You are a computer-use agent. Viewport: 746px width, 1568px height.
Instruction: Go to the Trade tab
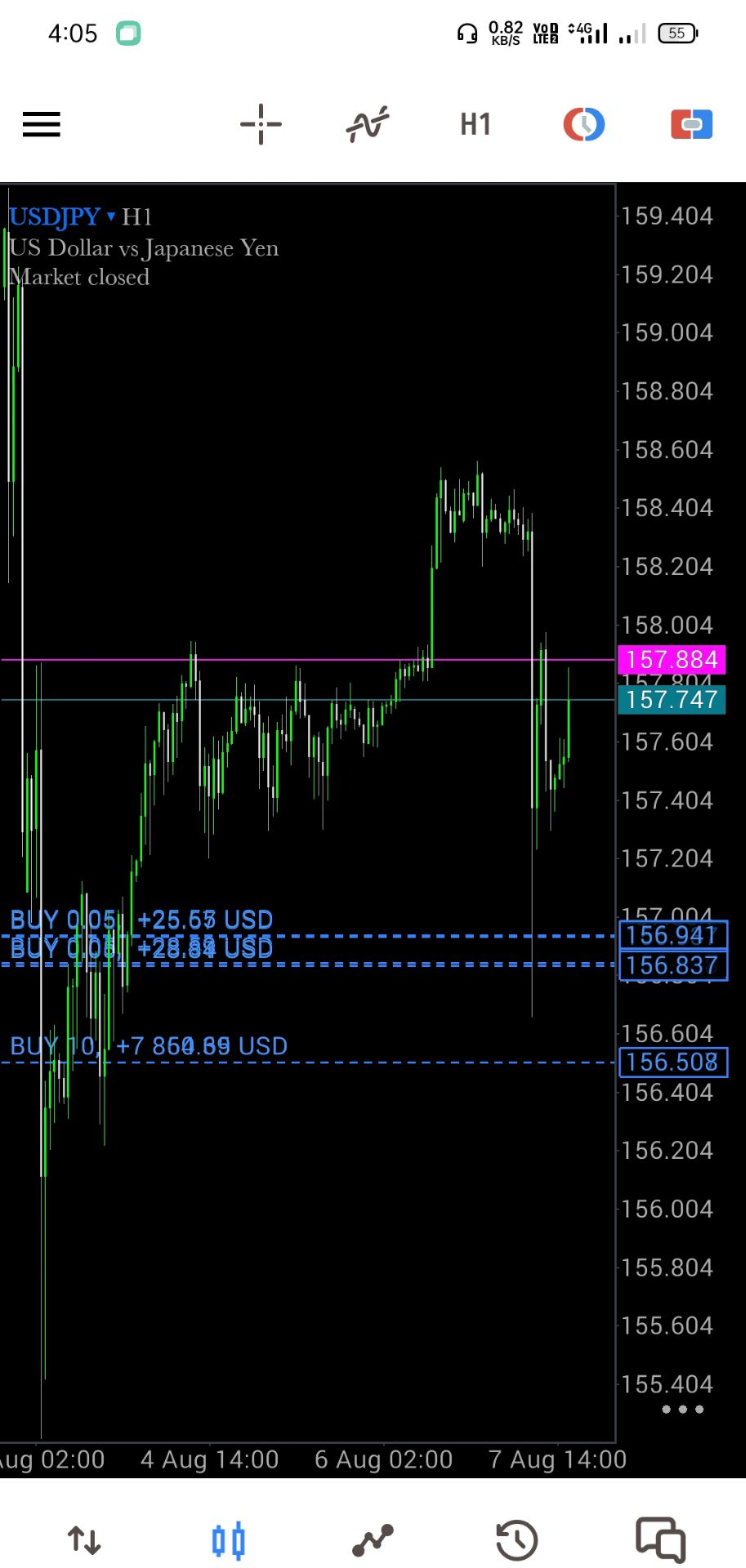click(x=373, y=1540)
